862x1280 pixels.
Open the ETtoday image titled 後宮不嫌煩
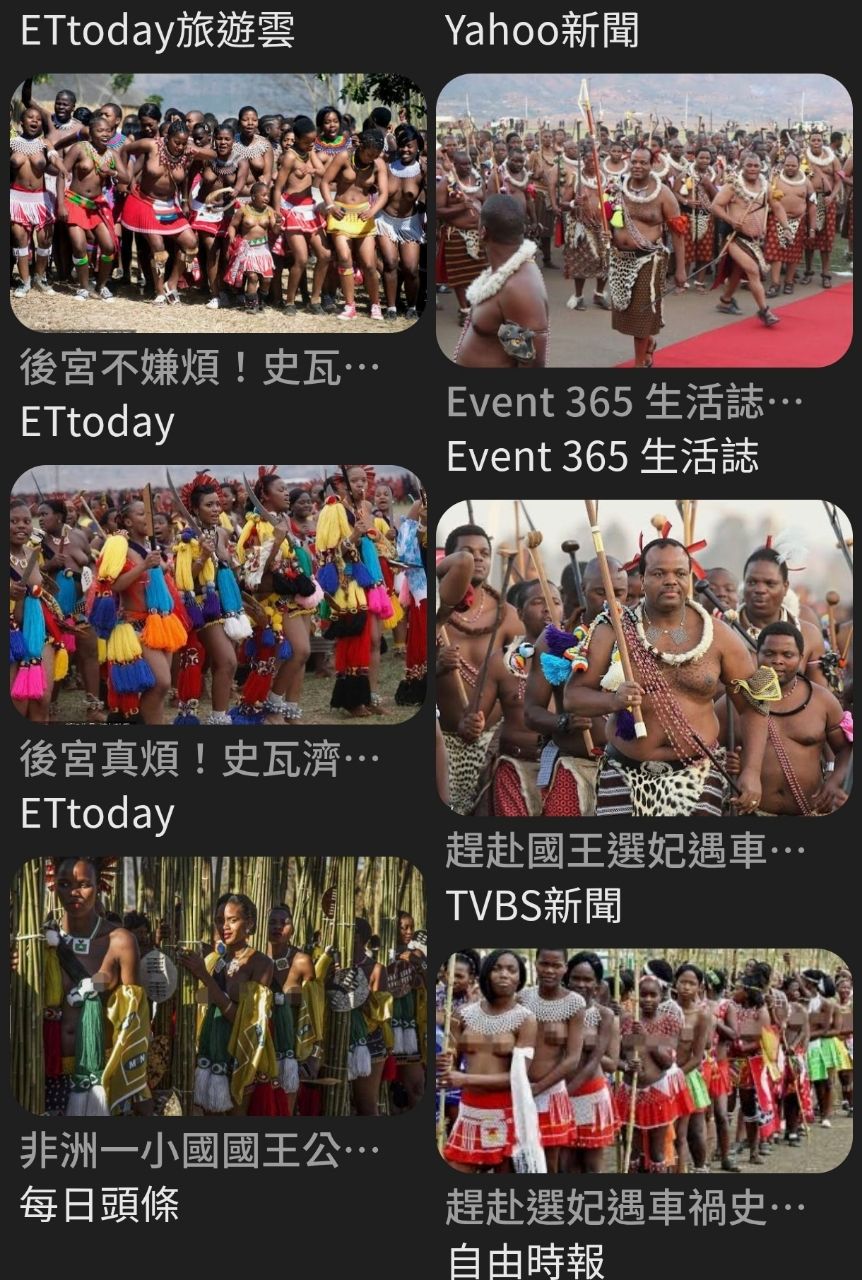pos(218,202)
